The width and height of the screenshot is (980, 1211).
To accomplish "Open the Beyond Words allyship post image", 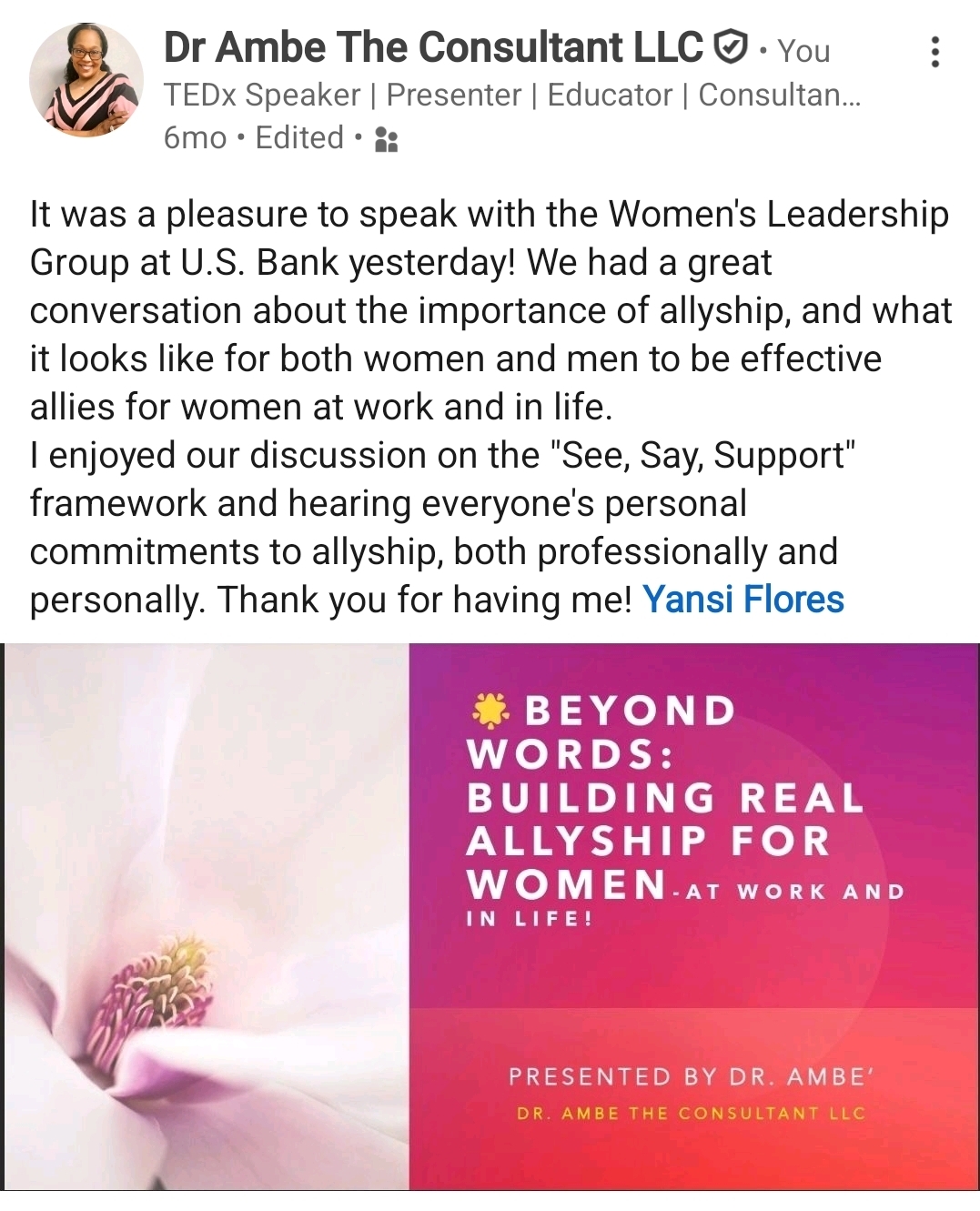I will coord(490,915).
